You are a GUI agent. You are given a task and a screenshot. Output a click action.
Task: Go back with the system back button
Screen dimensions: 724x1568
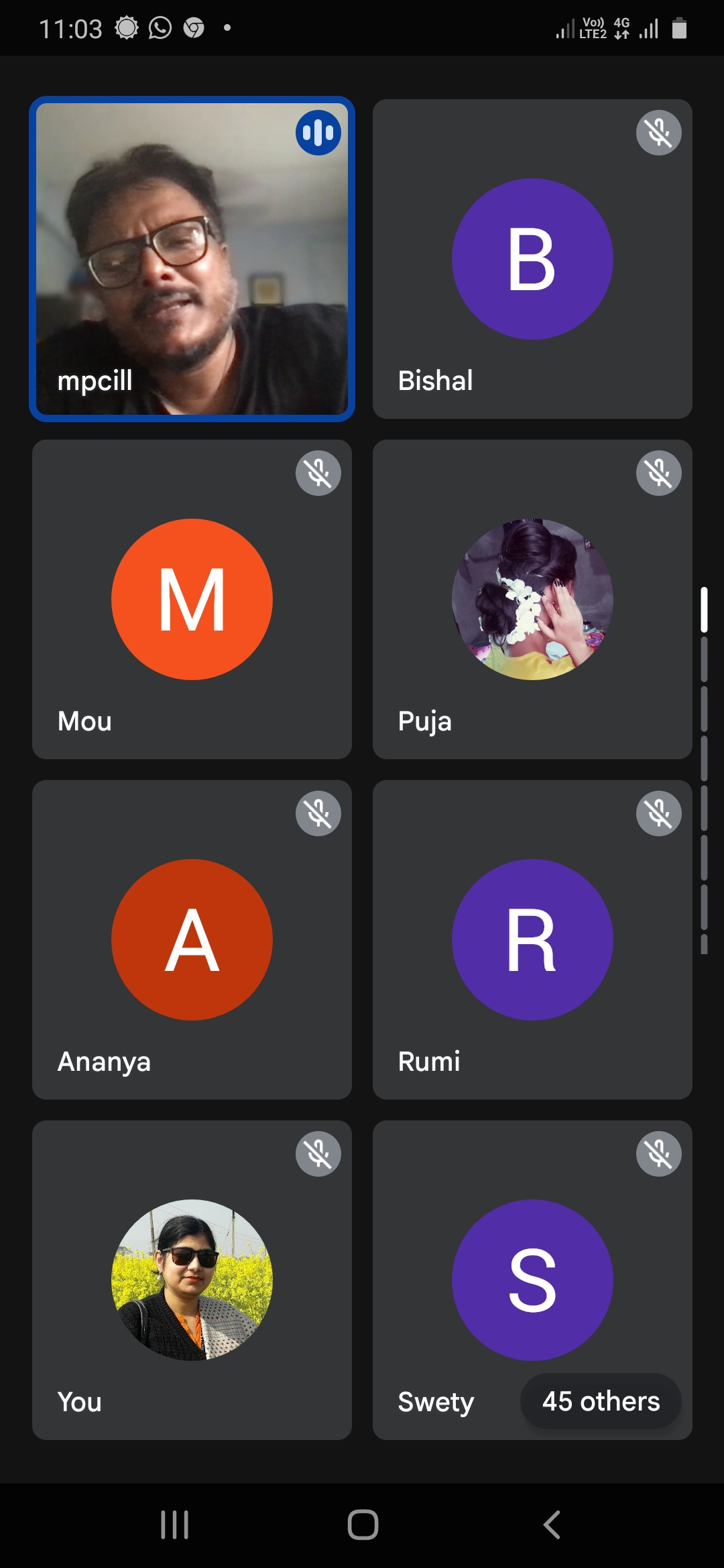551,1524
